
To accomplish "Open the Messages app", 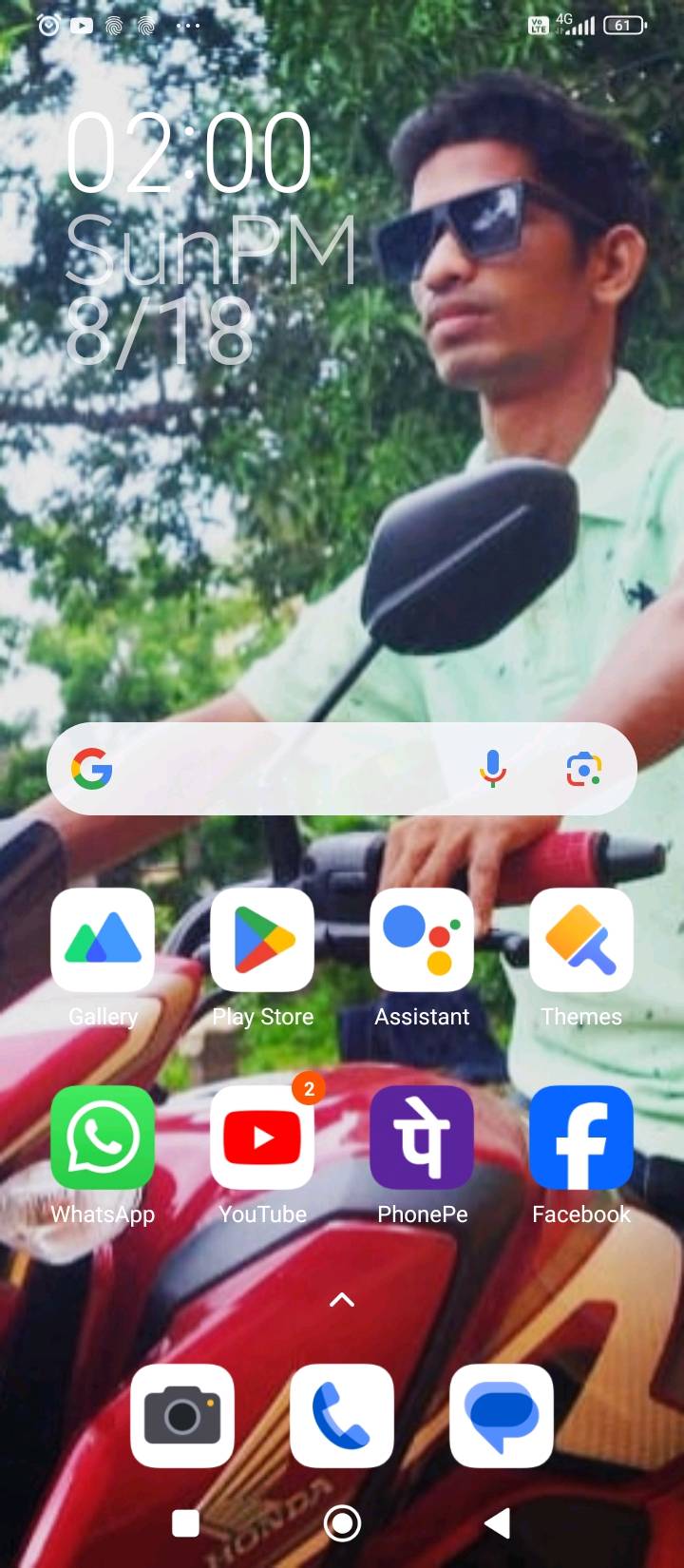I will click(502, 1416).
